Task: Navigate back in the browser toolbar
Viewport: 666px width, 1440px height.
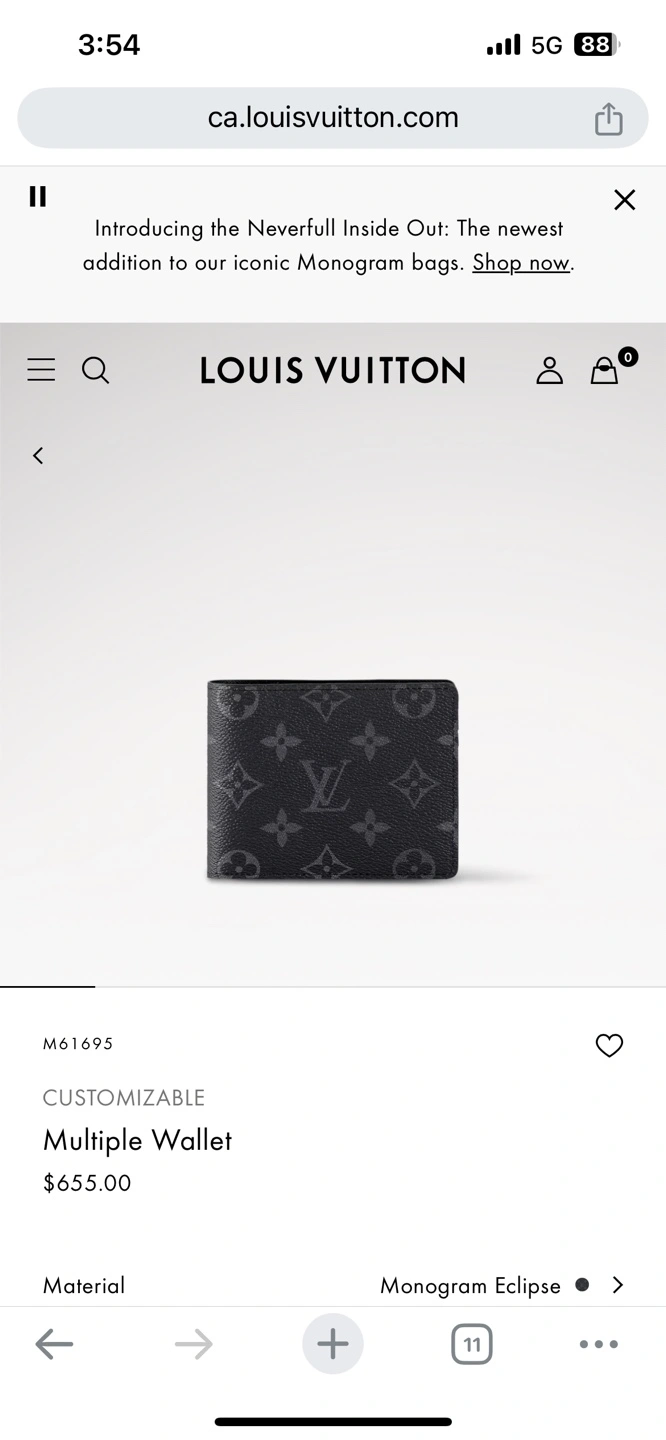Action: pyautogui.click(x=54, y=1344)
